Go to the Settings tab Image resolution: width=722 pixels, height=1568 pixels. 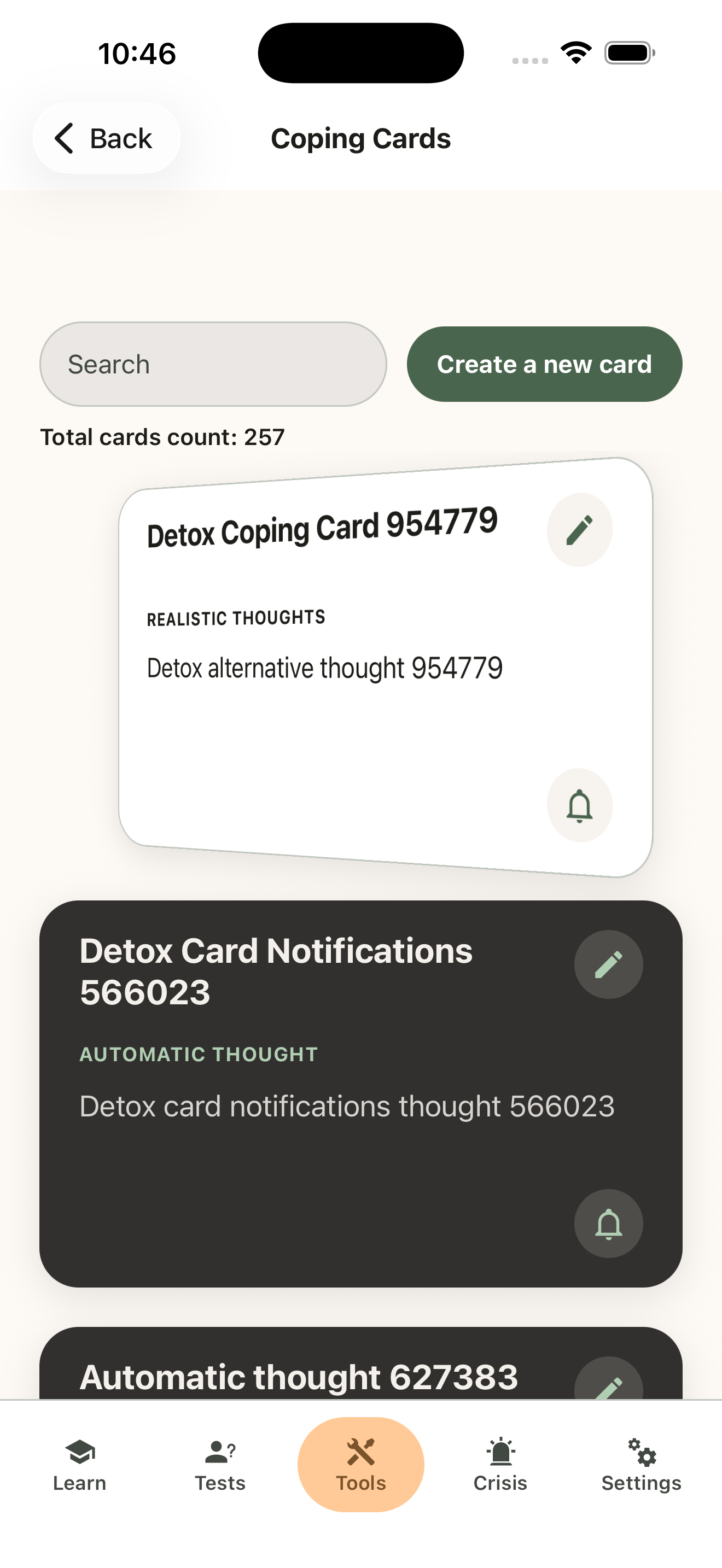pos(641,1466)
